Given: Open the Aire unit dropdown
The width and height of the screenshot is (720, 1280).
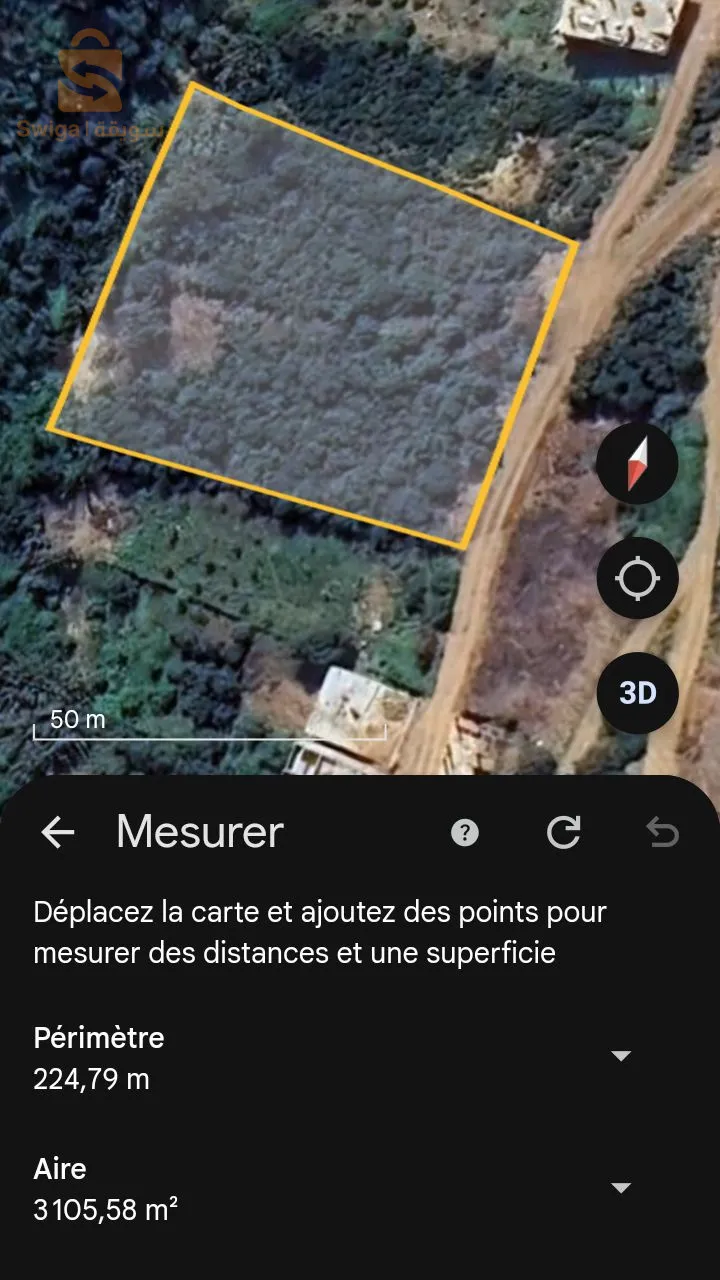Looking at the screenshot, I should (621, 1188).
